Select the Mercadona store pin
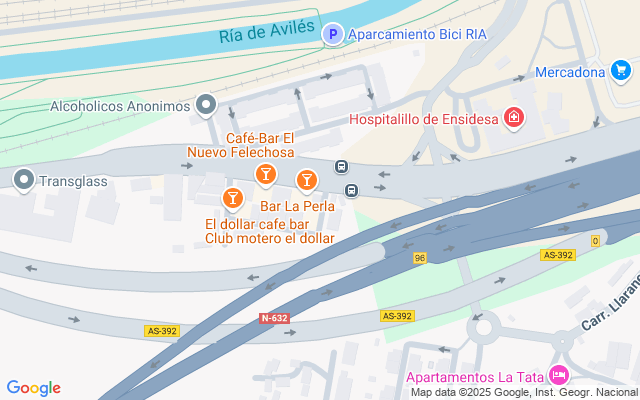The width and height of the screenshot is (640, 400). tap(621, 71)
